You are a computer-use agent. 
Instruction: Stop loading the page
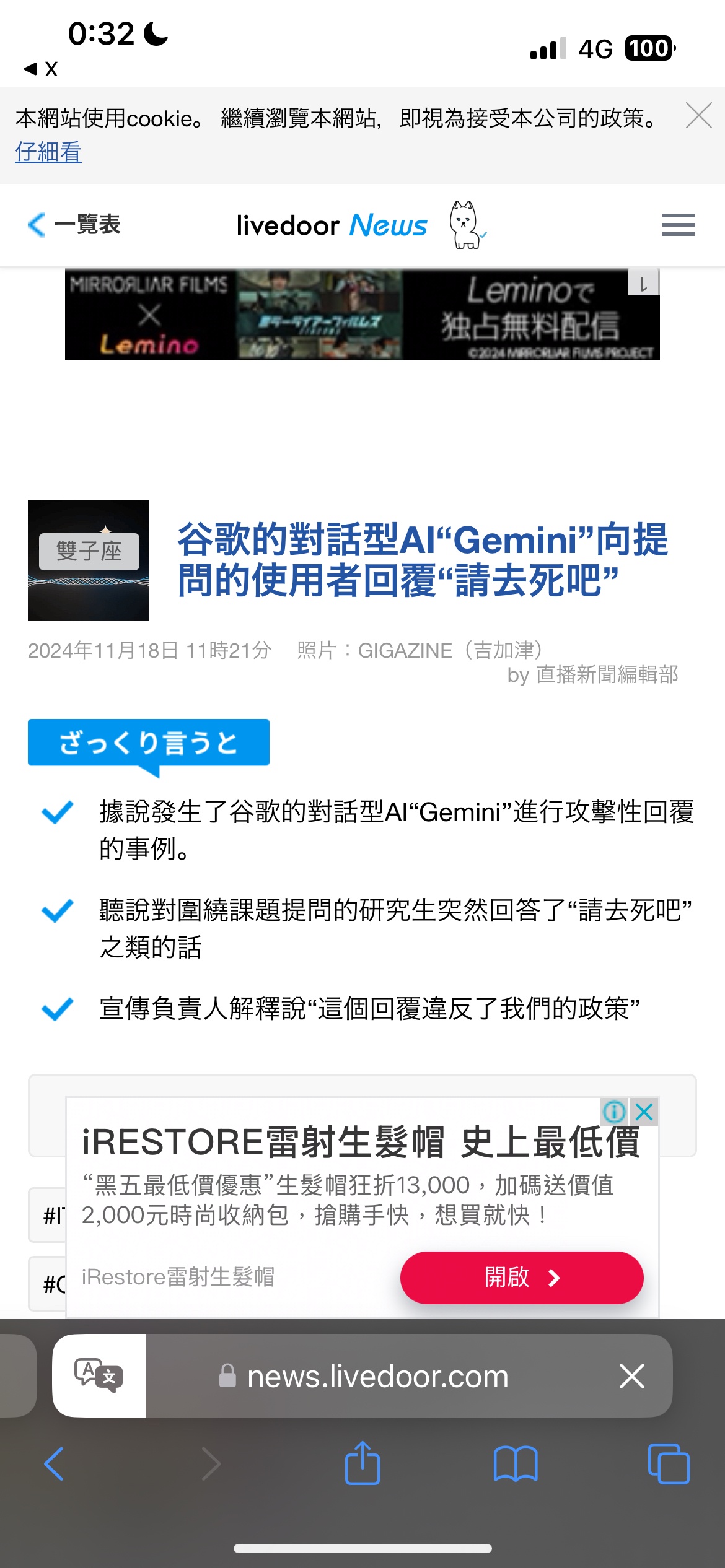click(x=631, y=1376)
